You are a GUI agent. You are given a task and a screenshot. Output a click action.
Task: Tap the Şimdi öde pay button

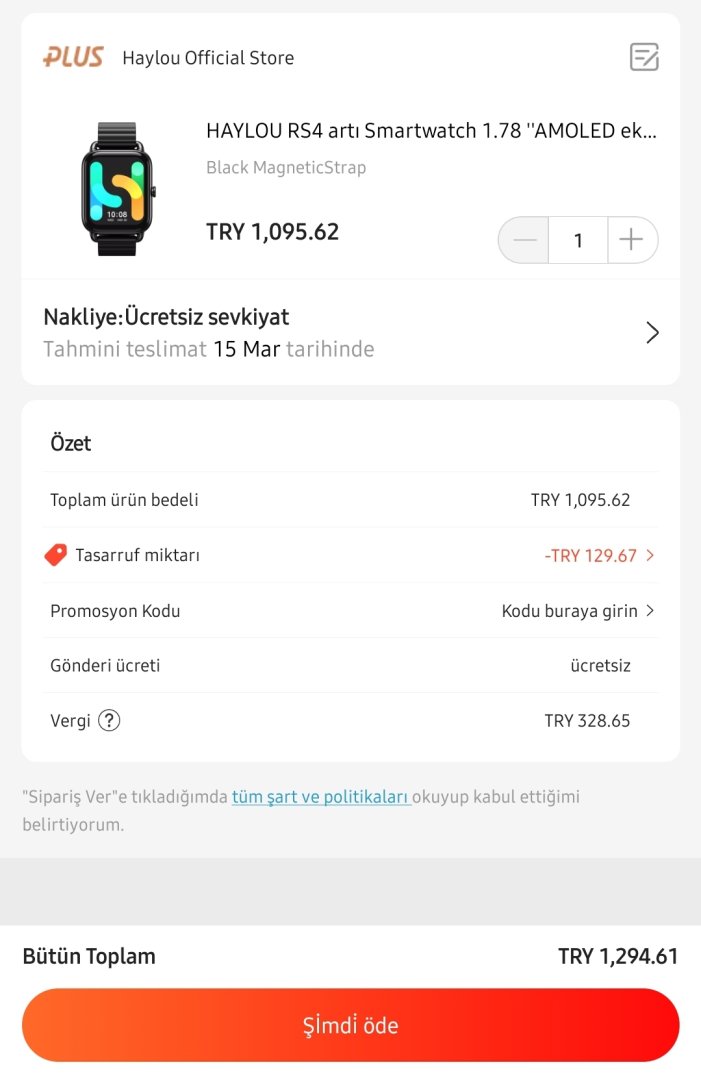[350, 1025]
